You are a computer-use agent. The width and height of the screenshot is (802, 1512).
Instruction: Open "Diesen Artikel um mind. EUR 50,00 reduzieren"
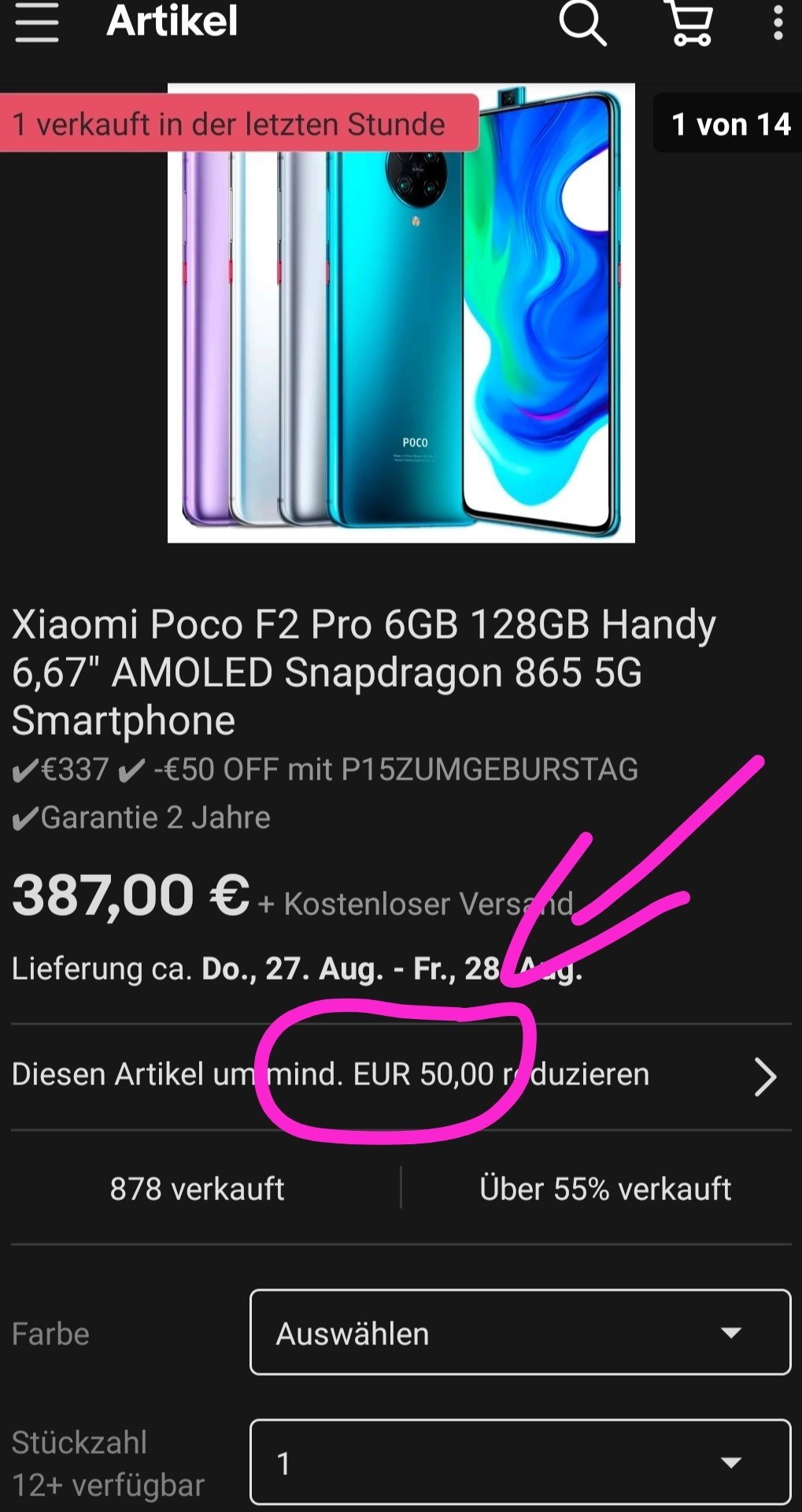tap(401, 1076)
